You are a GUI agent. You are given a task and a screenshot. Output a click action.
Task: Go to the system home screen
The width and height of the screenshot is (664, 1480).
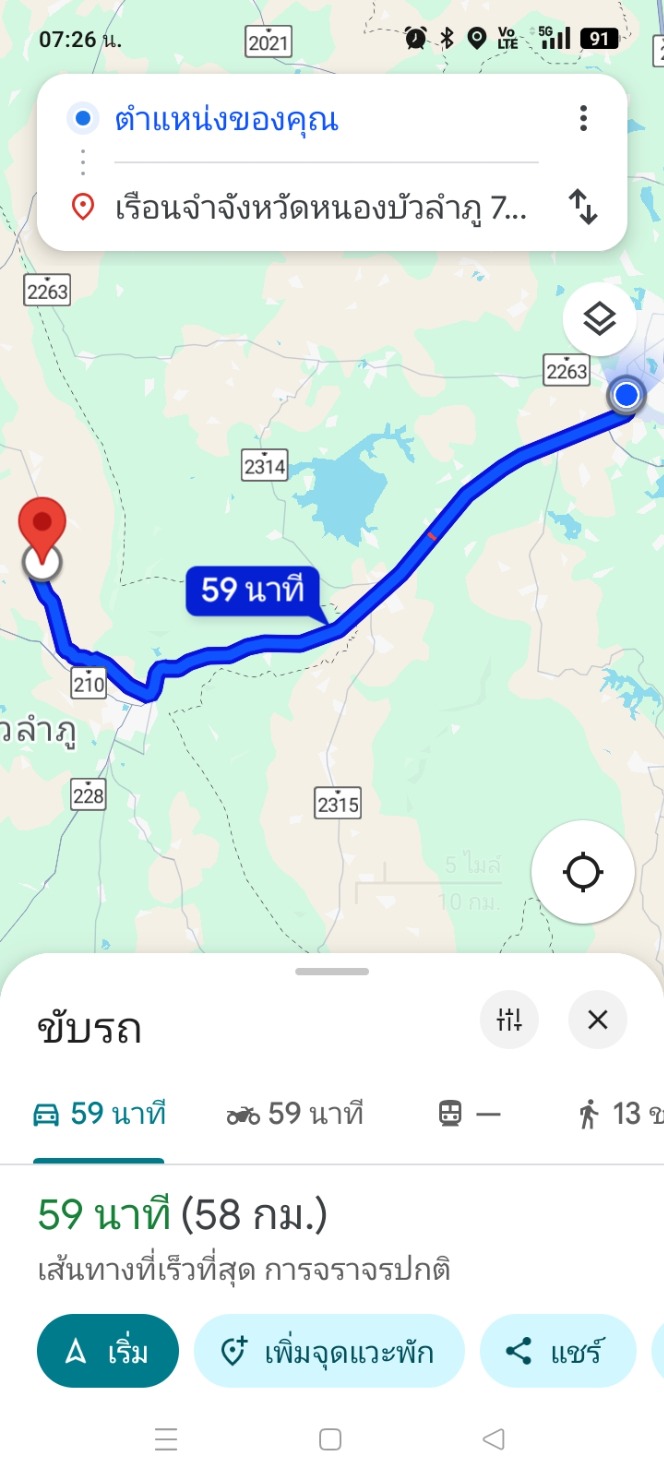coord(330,1440)
